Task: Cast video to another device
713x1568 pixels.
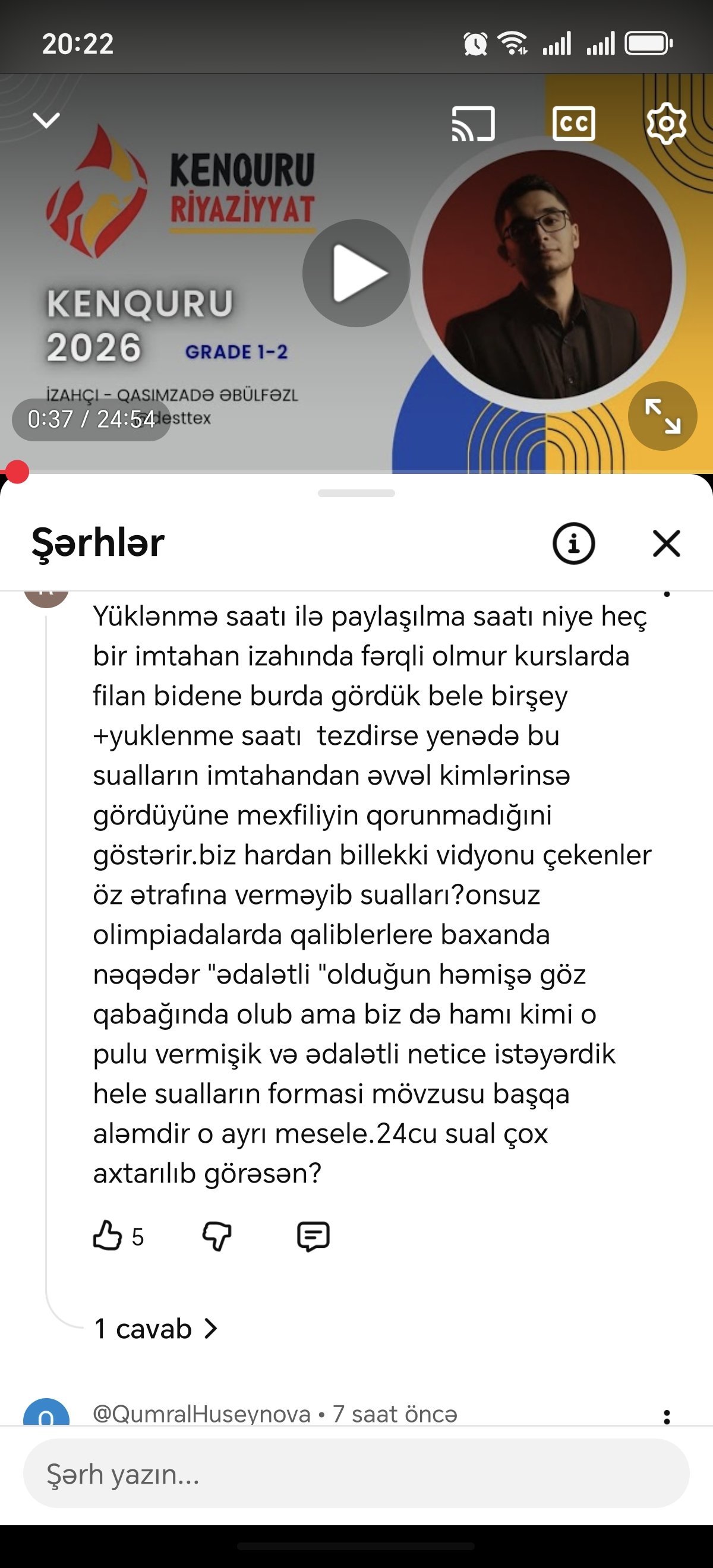Action: click(473, 124)
